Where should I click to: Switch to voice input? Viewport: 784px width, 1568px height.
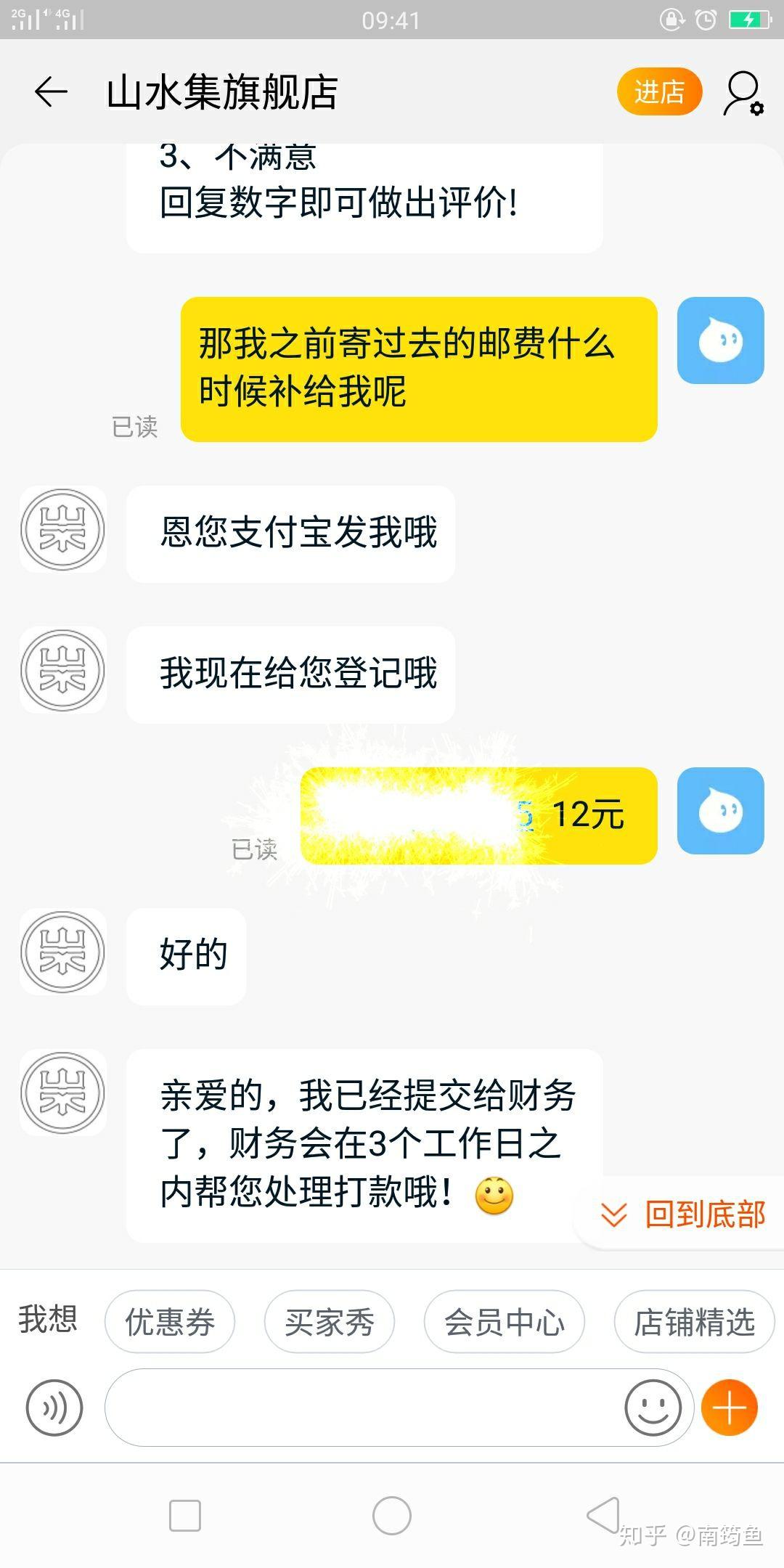54,1408
